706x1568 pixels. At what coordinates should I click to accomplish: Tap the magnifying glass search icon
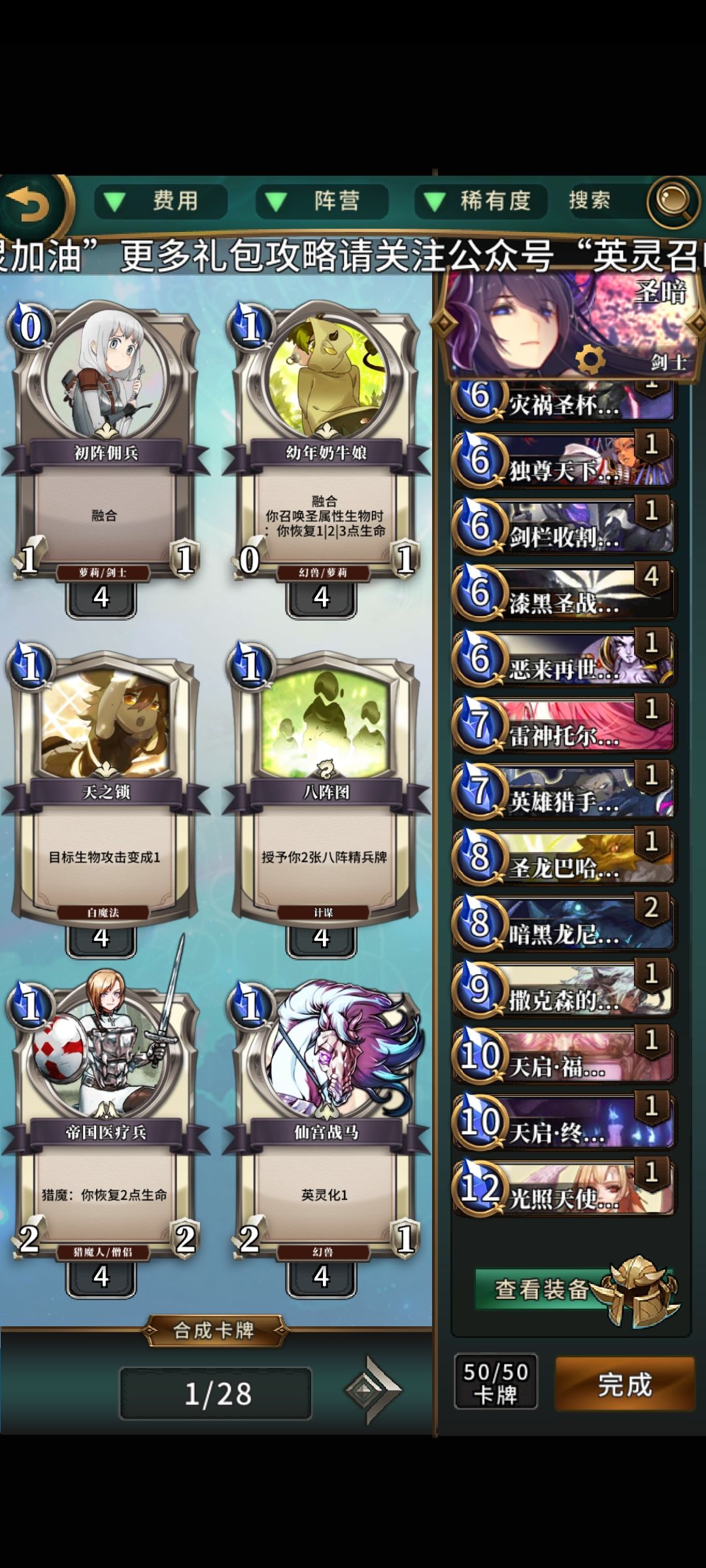(672, 201)
